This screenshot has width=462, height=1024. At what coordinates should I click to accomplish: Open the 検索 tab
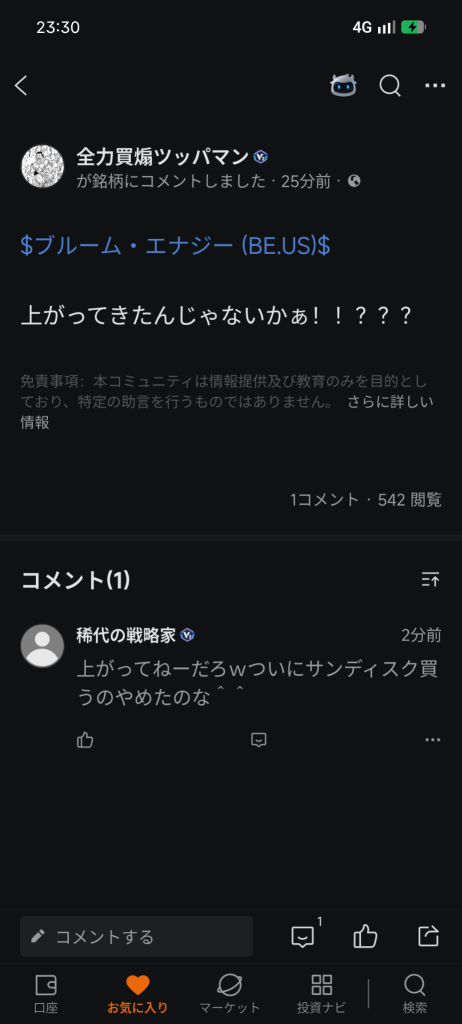pos(415,993)
